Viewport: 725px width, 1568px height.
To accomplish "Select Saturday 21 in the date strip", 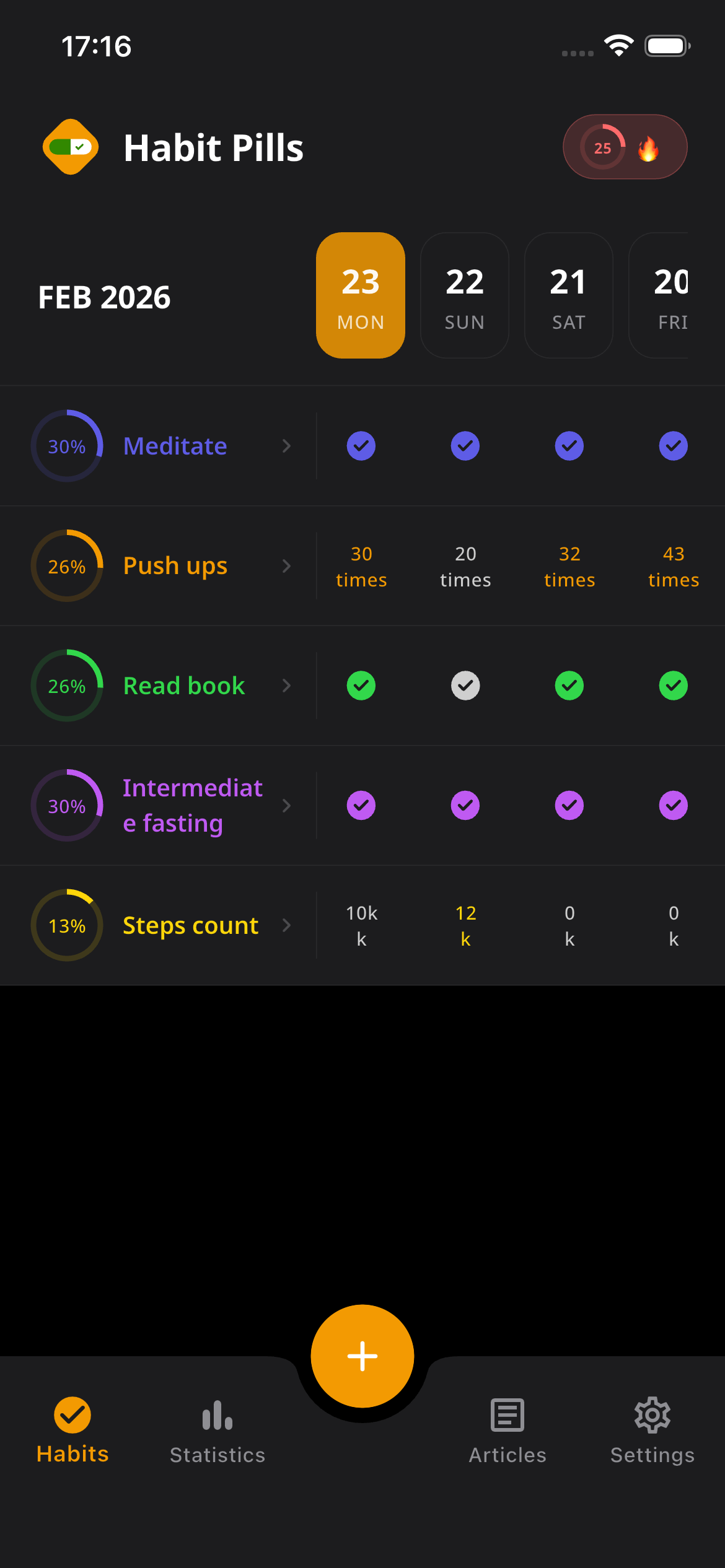I will click(x=568, y=295).
